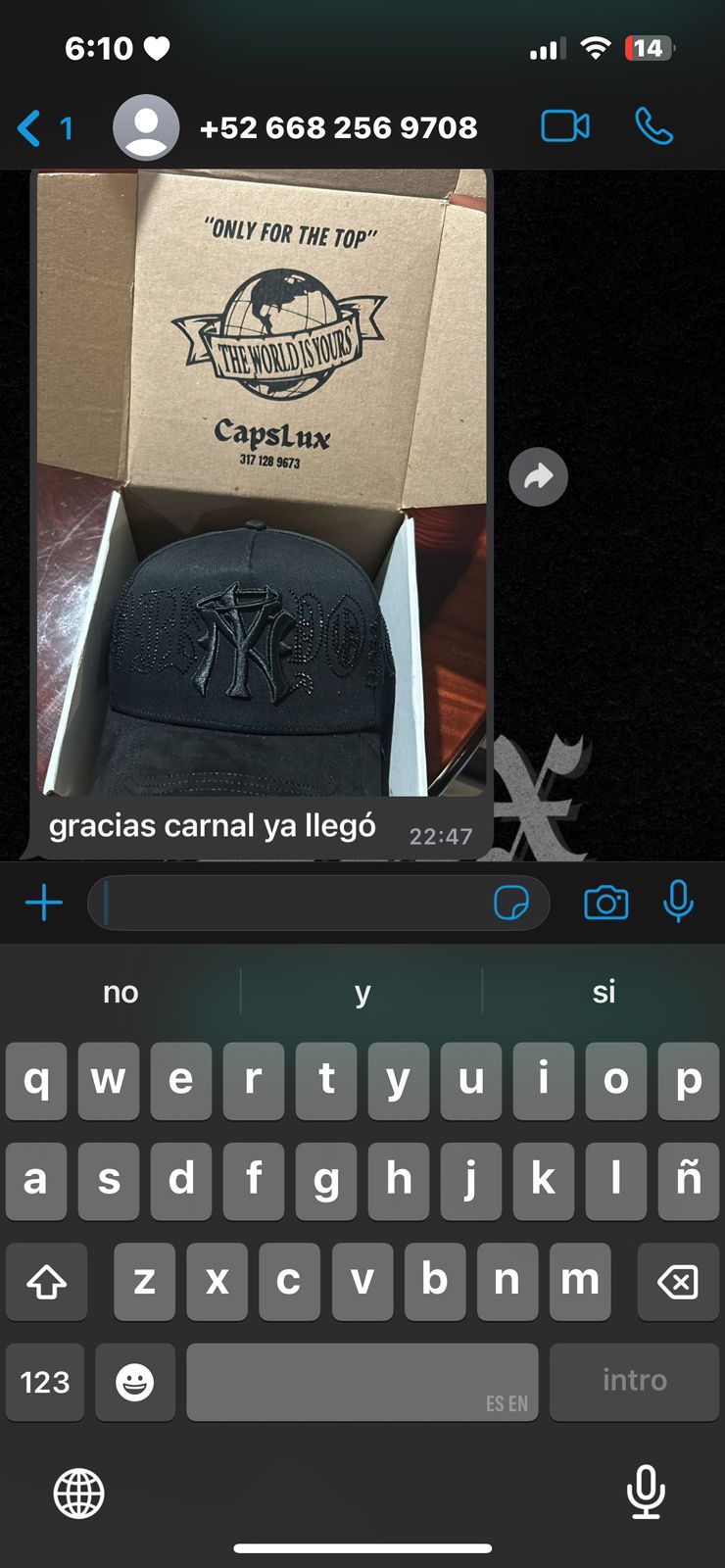Focus the message text field
Viewport: 725px width, 1568px height.
click(x=294, y=903)
